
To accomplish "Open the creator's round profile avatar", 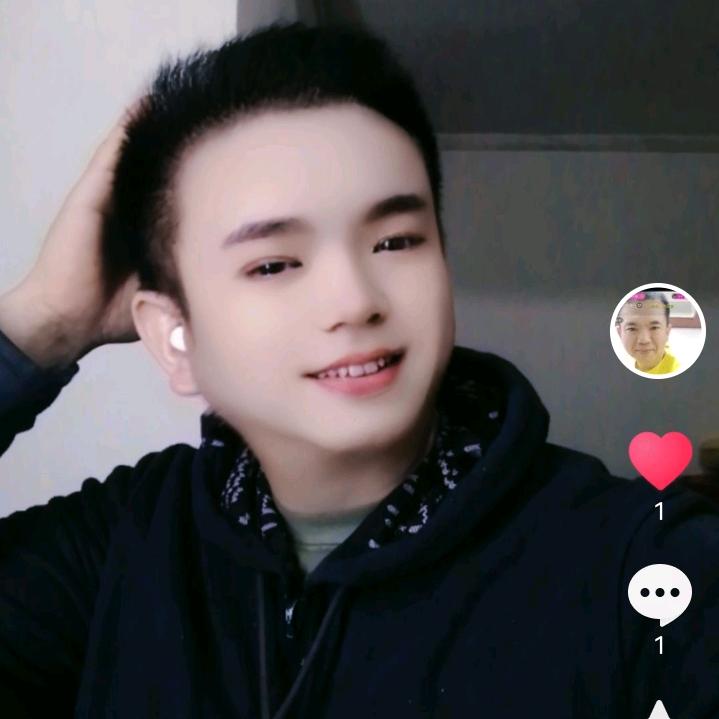I will click(658, 331).
